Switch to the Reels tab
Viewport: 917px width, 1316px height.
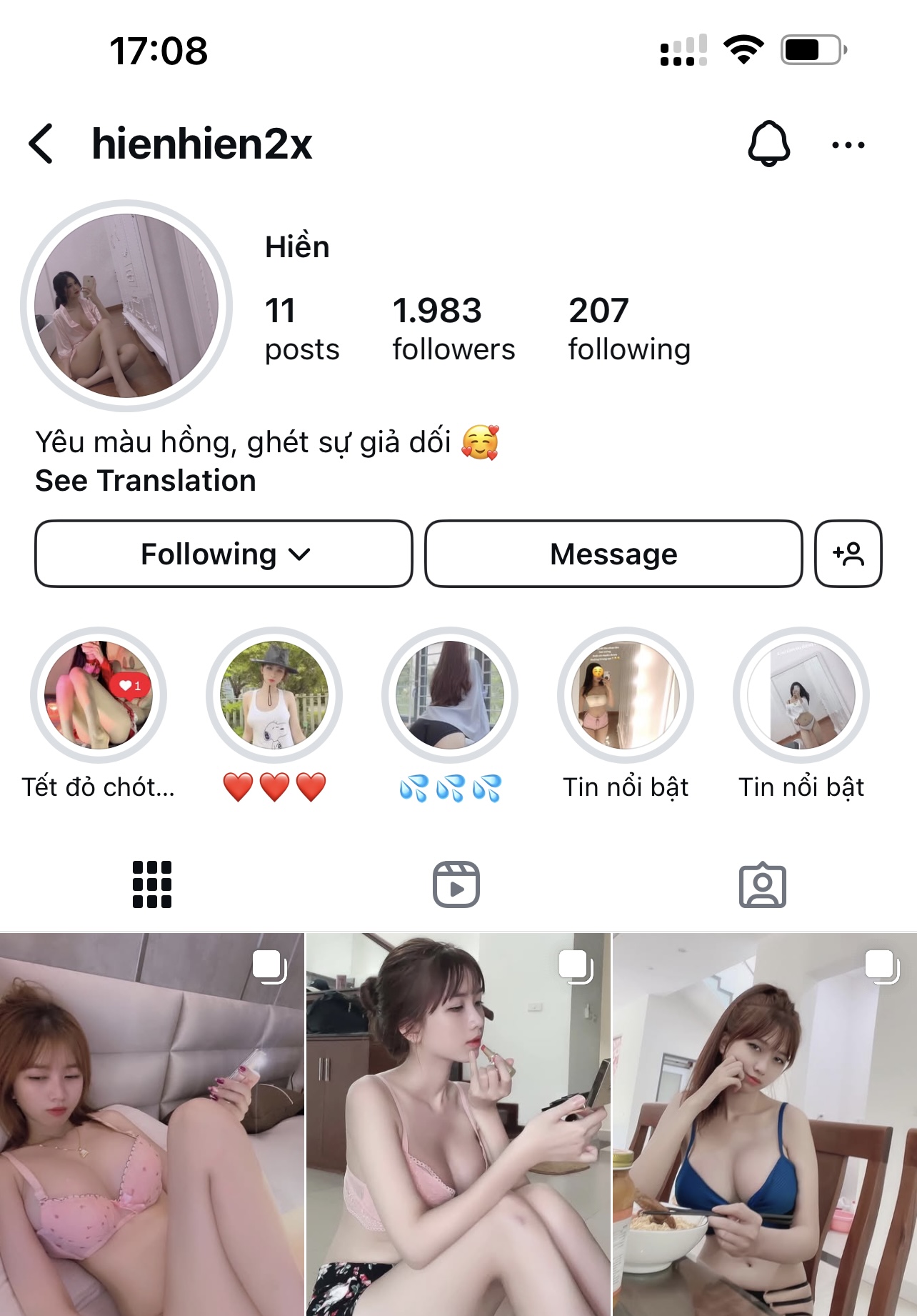tap(456, 884)
